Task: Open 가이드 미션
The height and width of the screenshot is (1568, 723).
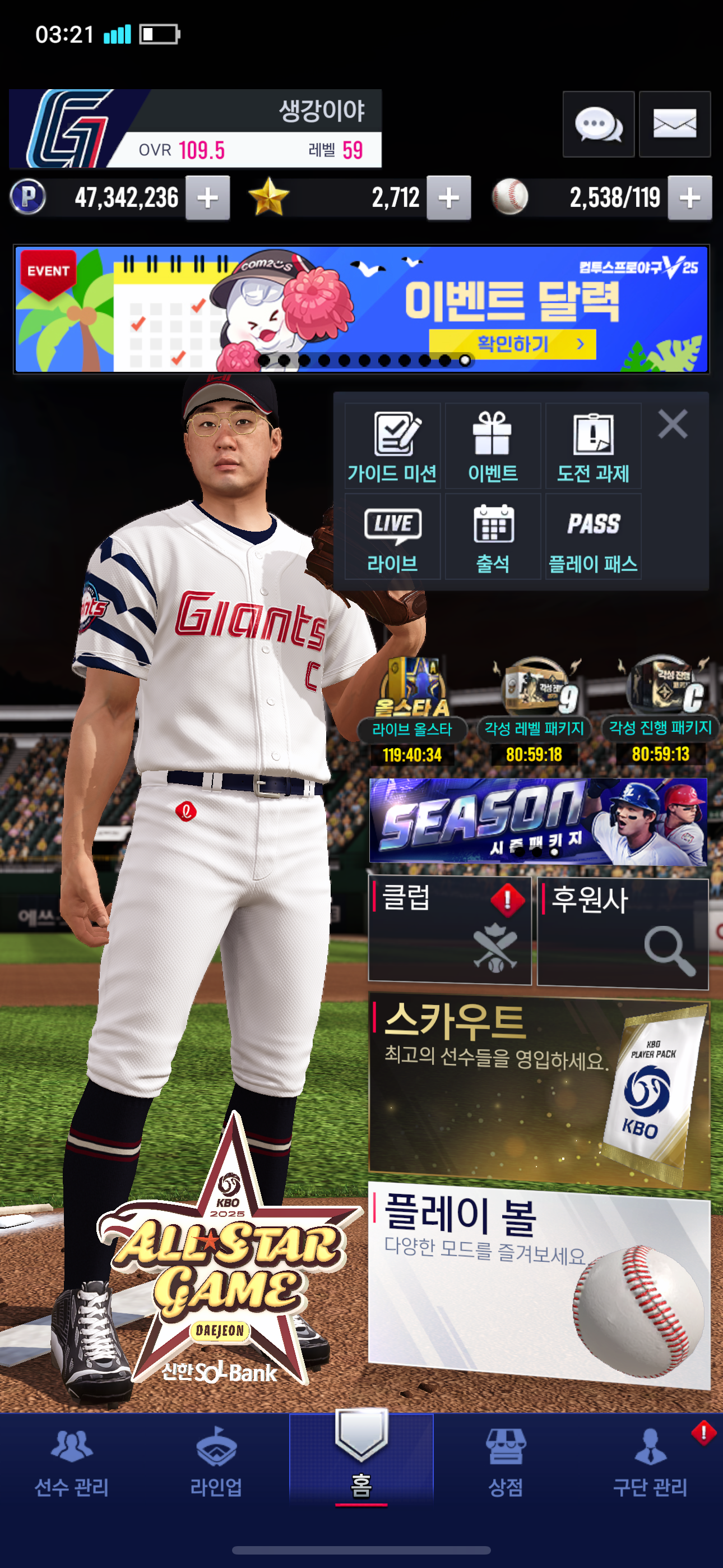Action: pos(392,446)
